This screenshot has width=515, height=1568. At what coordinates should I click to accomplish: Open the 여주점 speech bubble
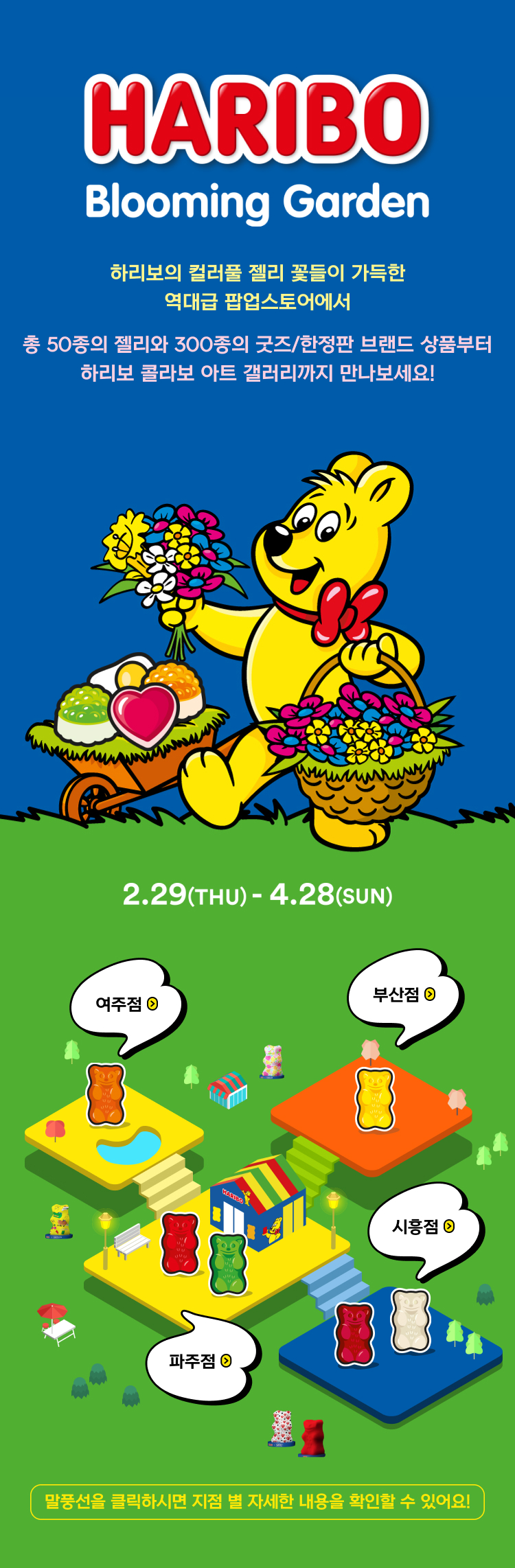pyautogui.click(x=126, y=1004)
